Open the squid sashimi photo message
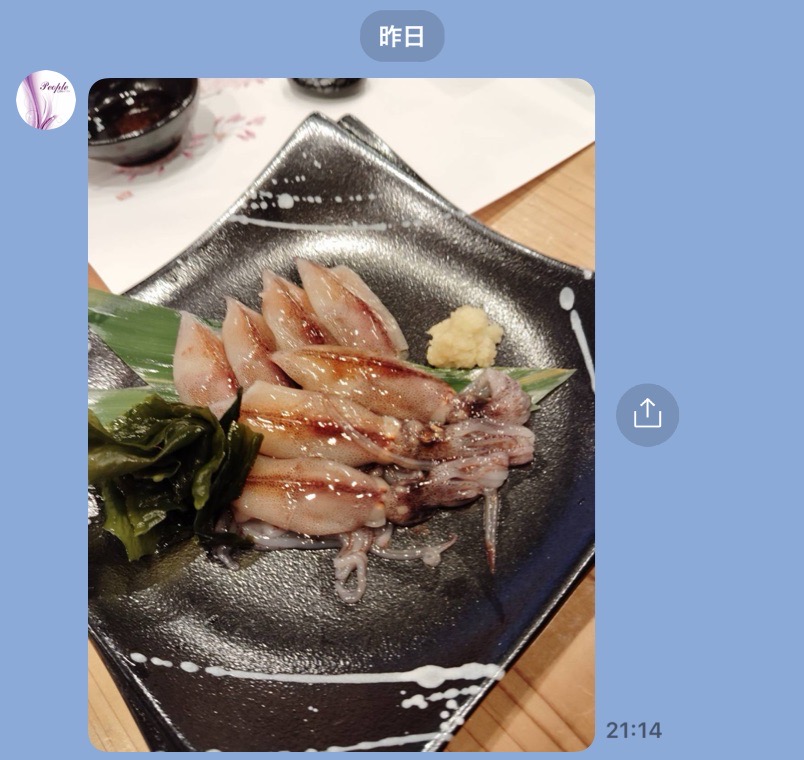Screen dimensions: 804x760 coord(341,414)
